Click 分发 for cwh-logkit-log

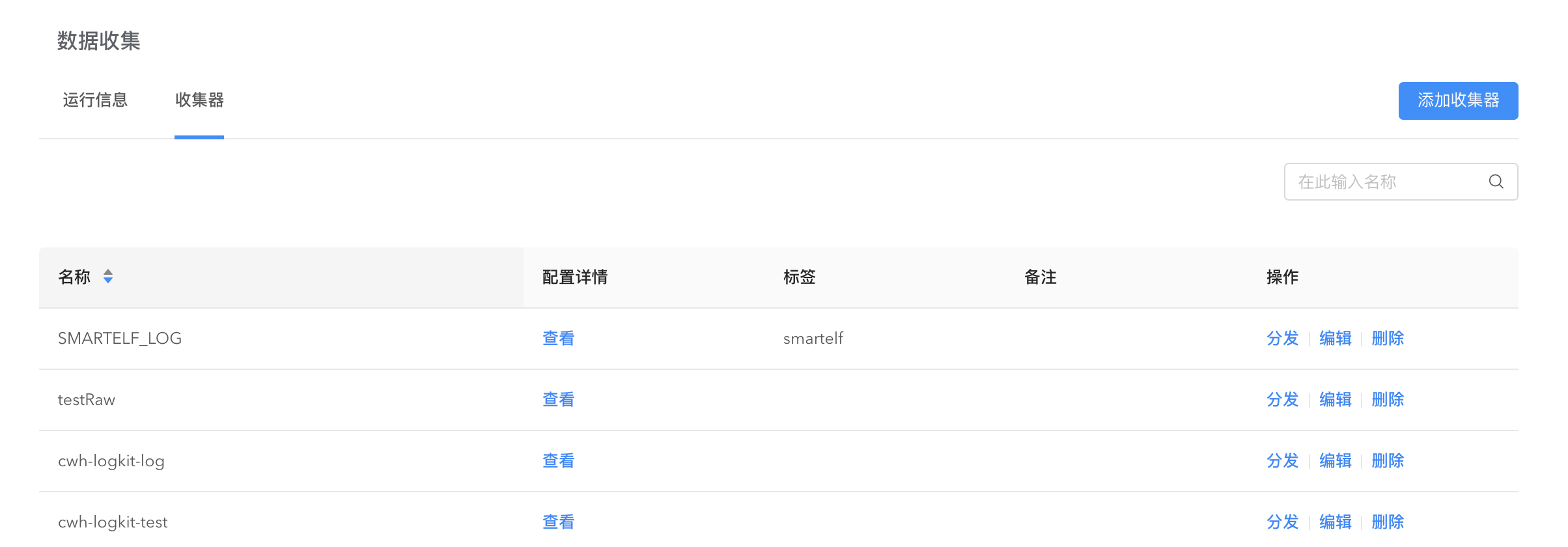[1282, 461]
